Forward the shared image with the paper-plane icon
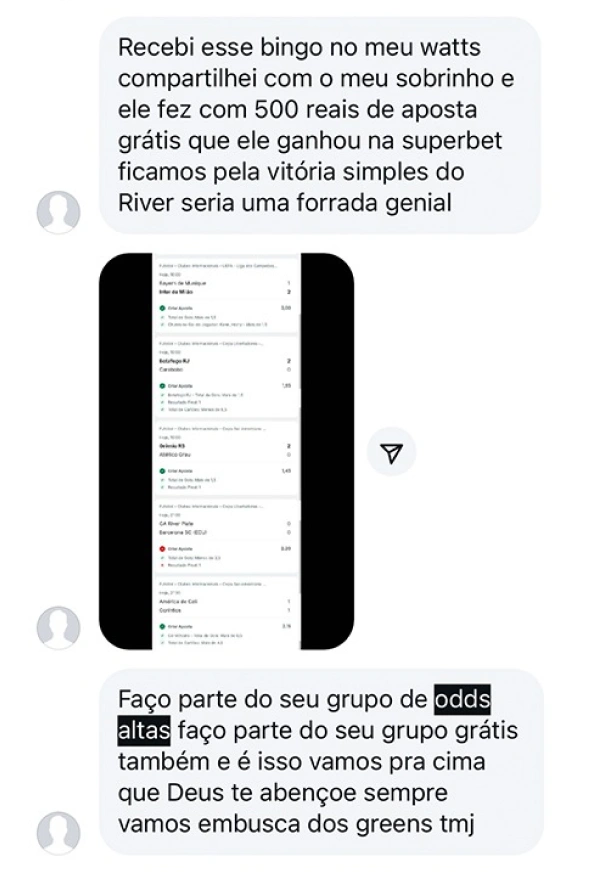 tap(392, 454)
